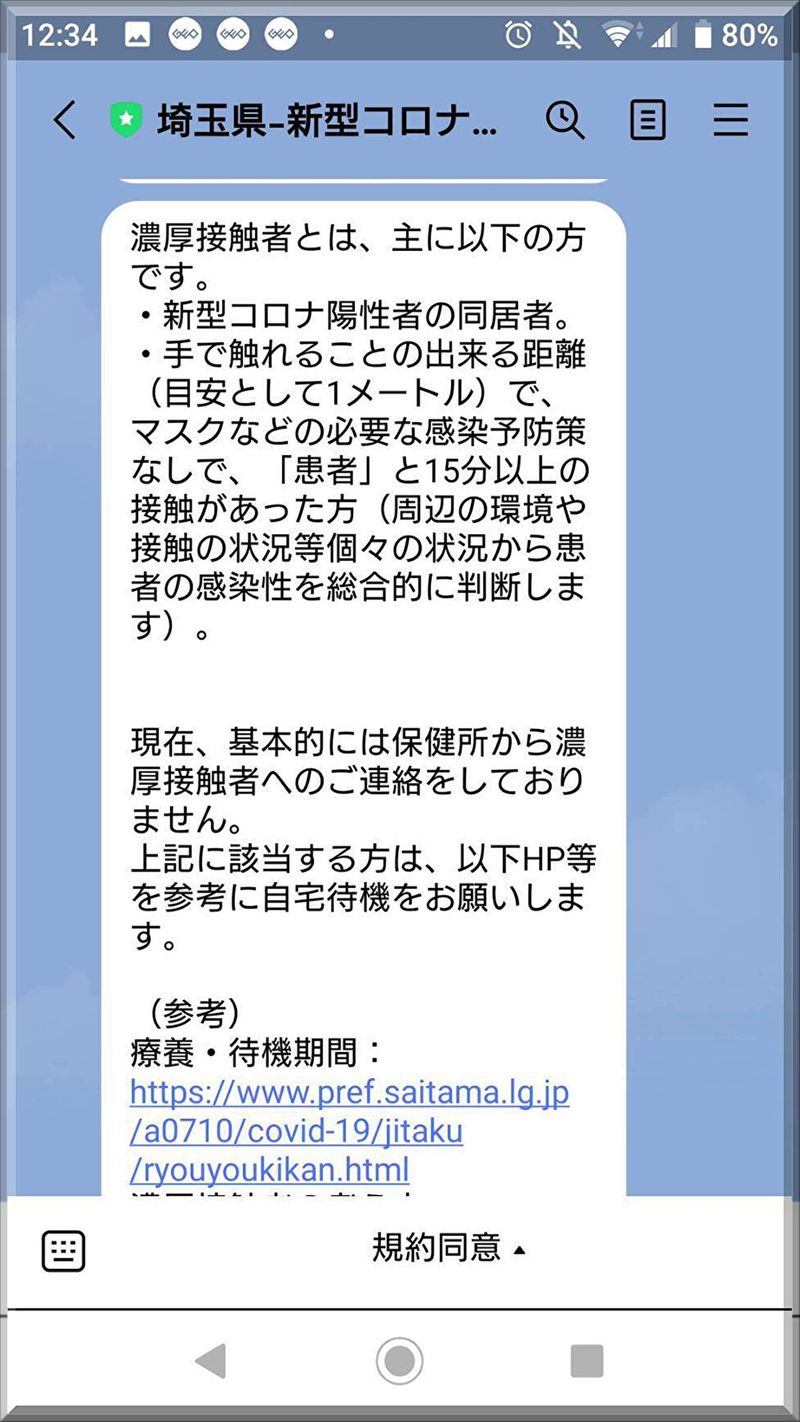The height and width of the screenshot is (1422, 800).
Task: Open the notes list icon
Action: [x=648, y=121]
